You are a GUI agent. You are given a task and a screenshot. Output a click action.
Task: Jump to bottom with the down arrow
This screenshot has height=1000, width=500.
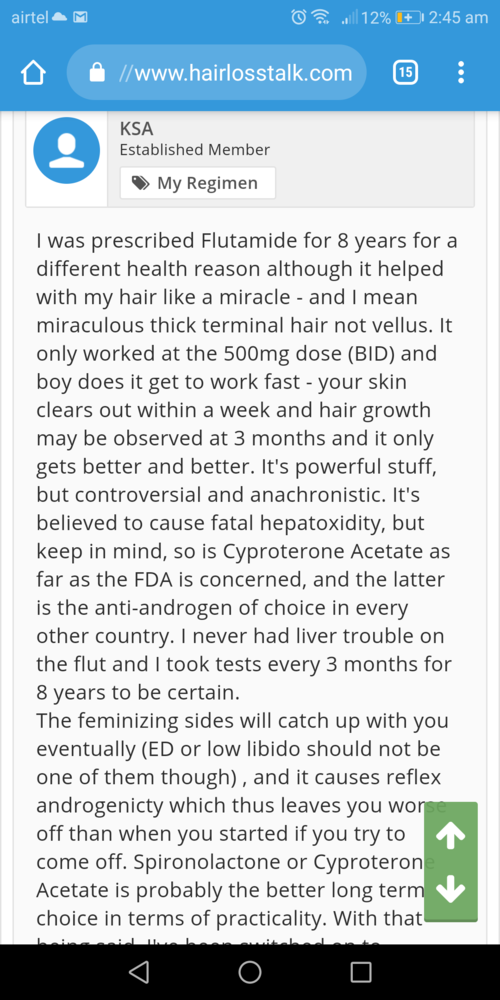coord(451,887)
